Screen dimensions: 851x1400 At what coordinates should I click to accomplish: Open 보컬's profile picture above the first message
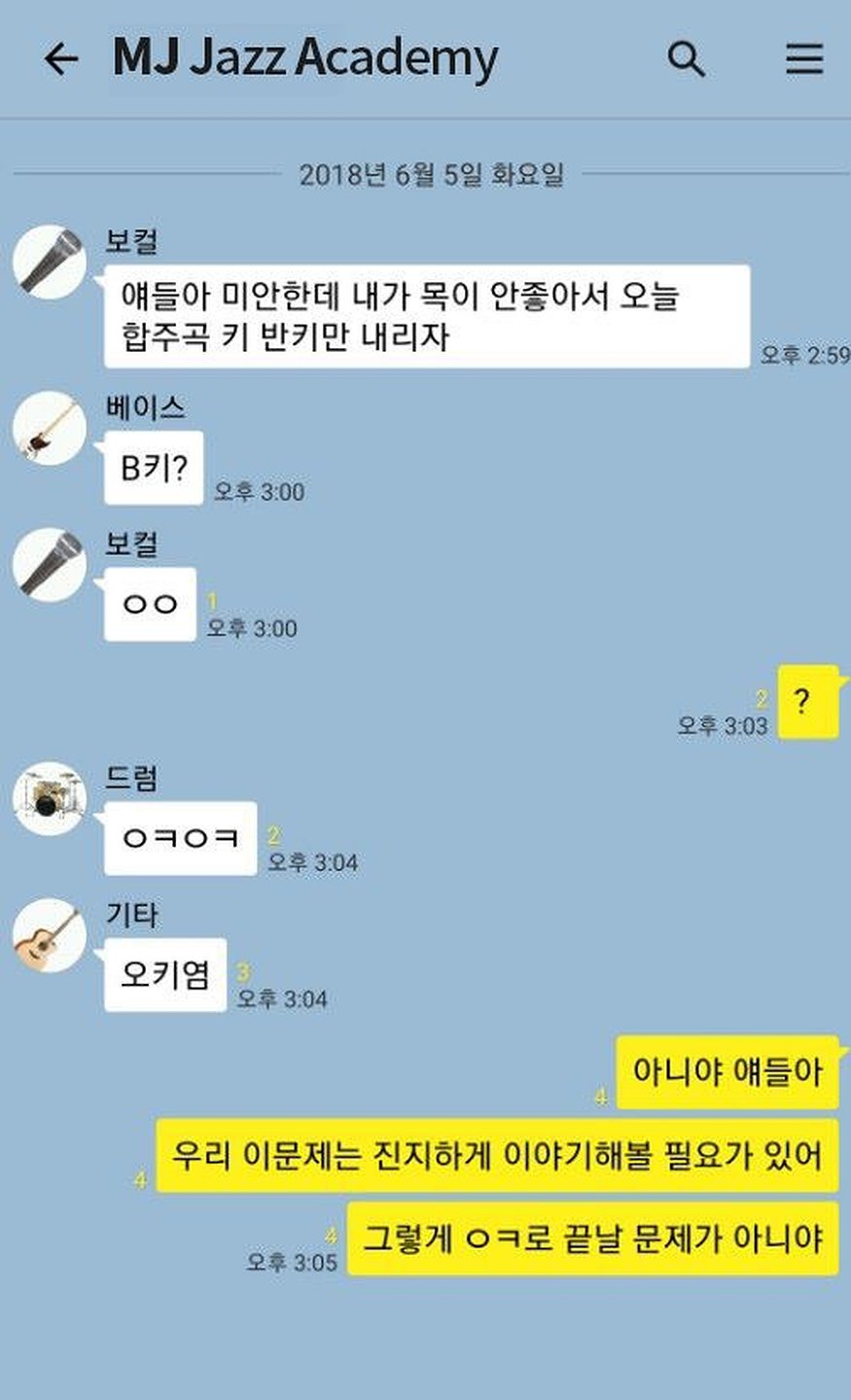(x=50, y=261)
